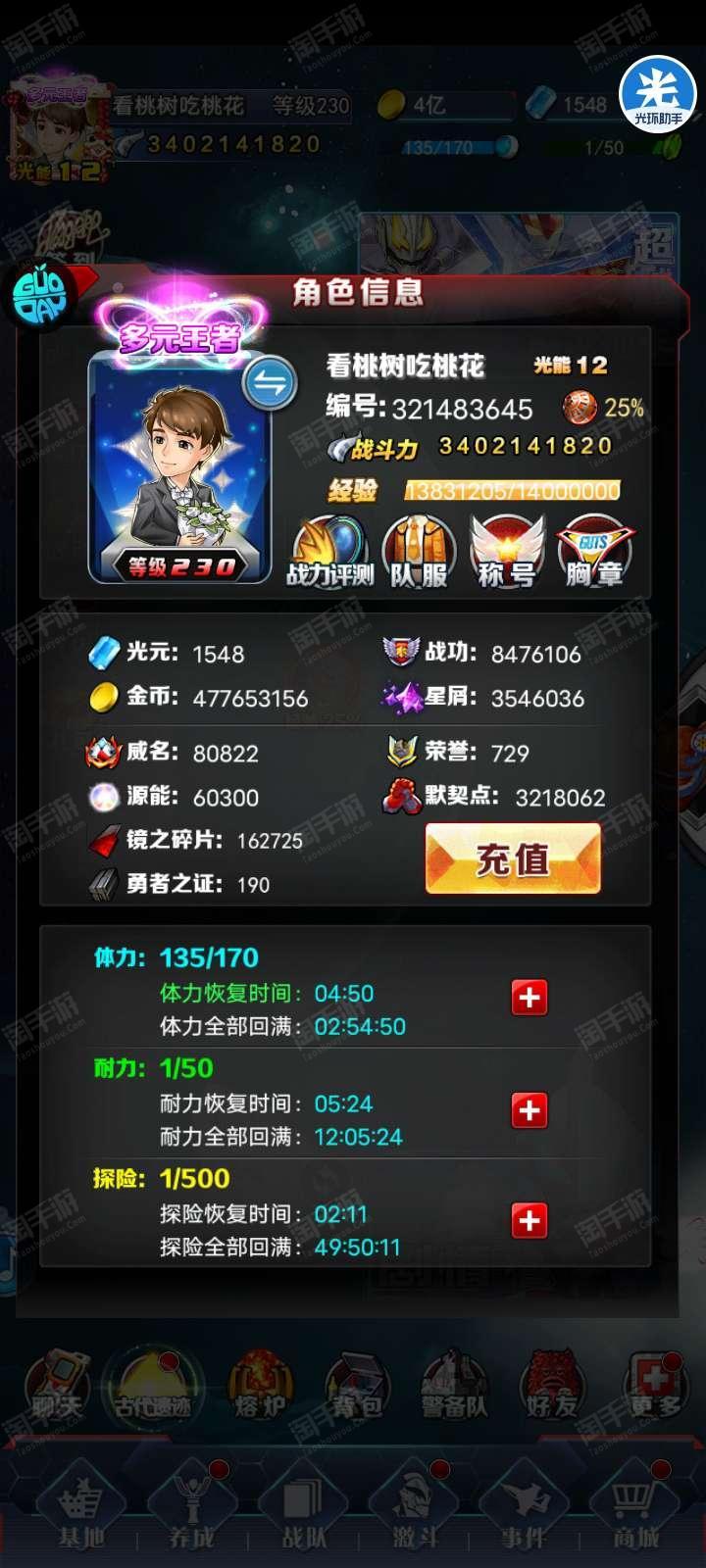Tap the GUO DAY round icon

[x=41, y=298]
